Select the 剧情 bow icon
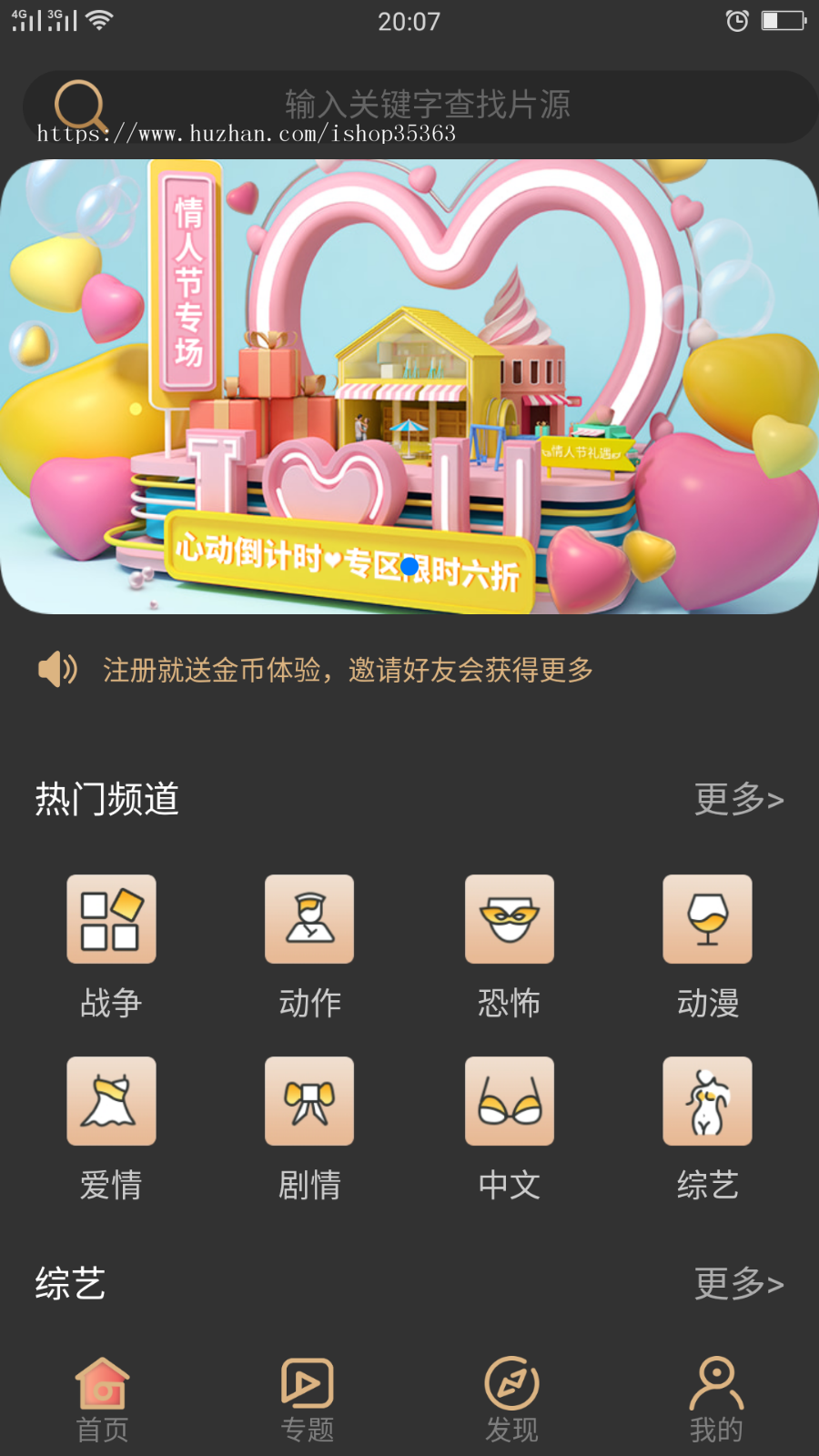This screenshot has height=1456, width=819. point(309,1101)
